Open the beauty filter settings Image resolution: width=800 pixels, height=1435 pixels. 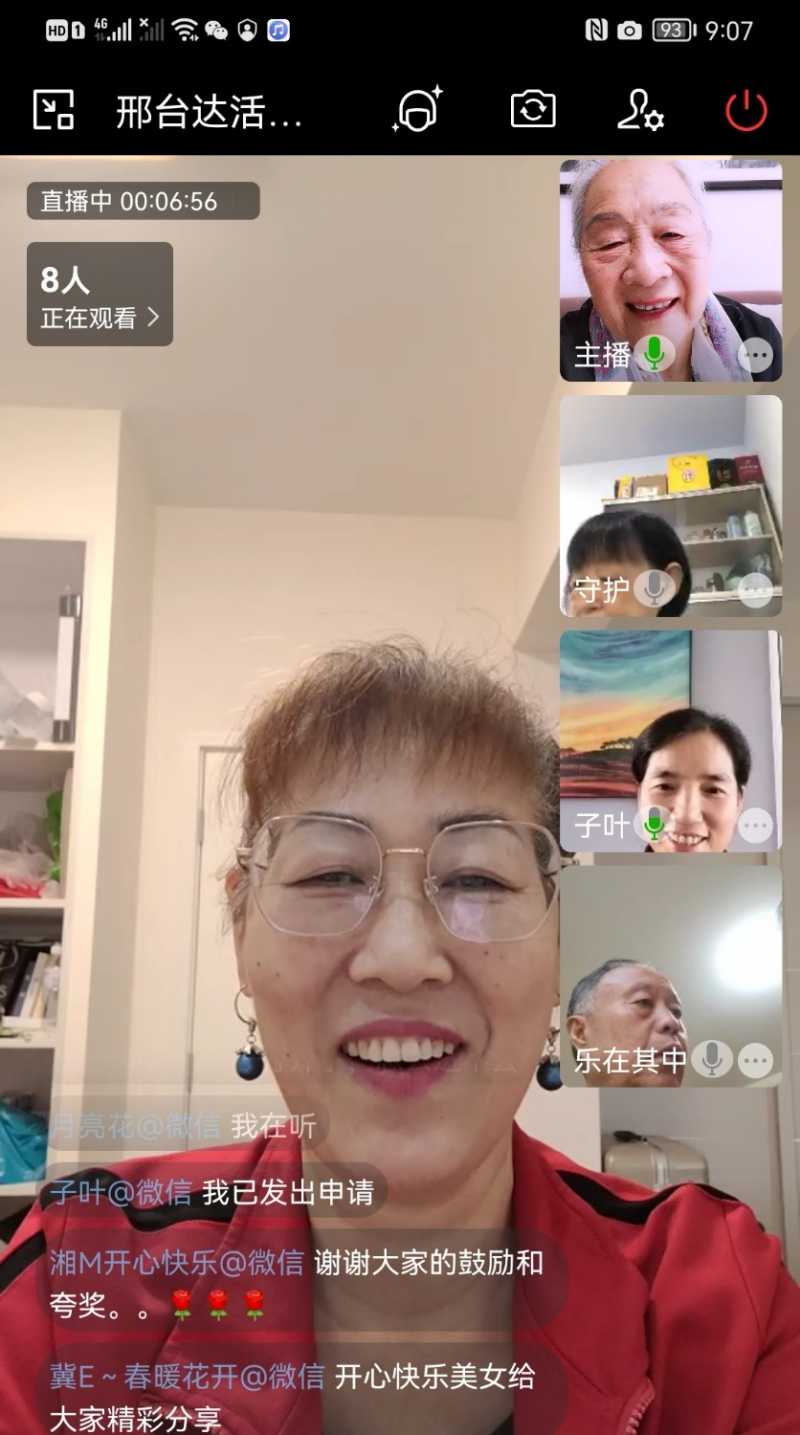(416, 110)
